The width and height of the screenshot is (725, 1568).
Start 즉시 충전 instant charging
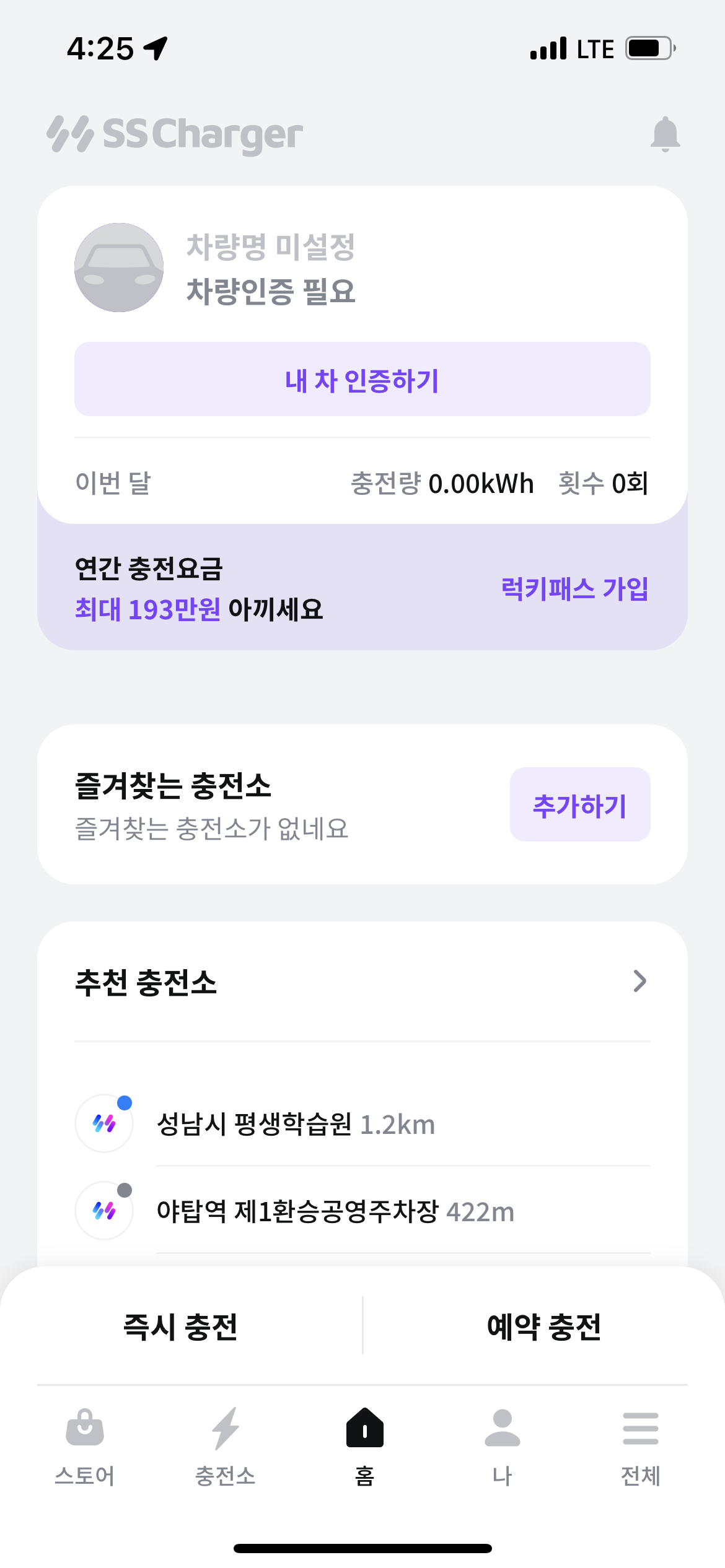[181, 1326]
